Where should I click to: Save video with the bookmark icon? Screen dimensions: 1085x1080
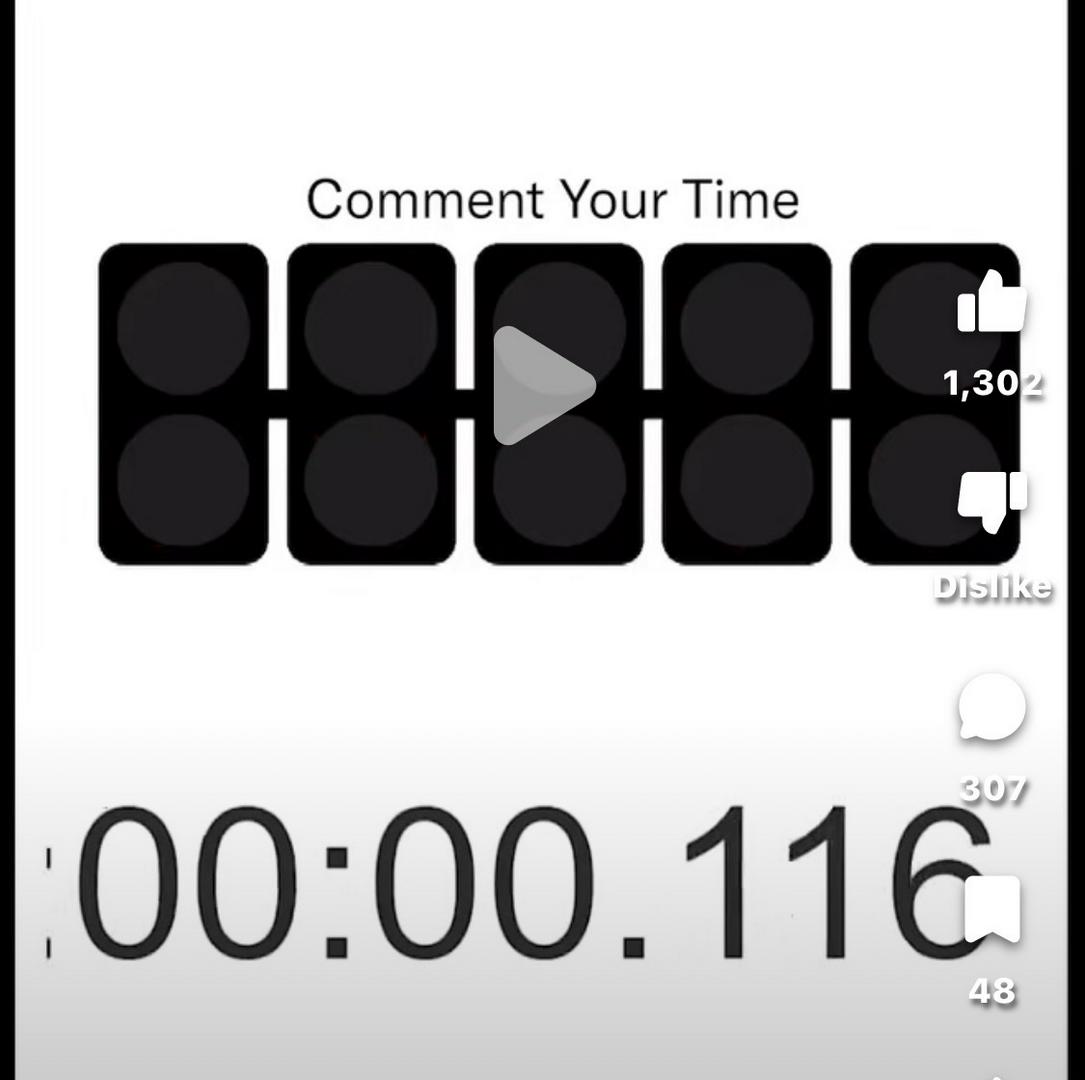pyautogui.click(x=991, y=909)
